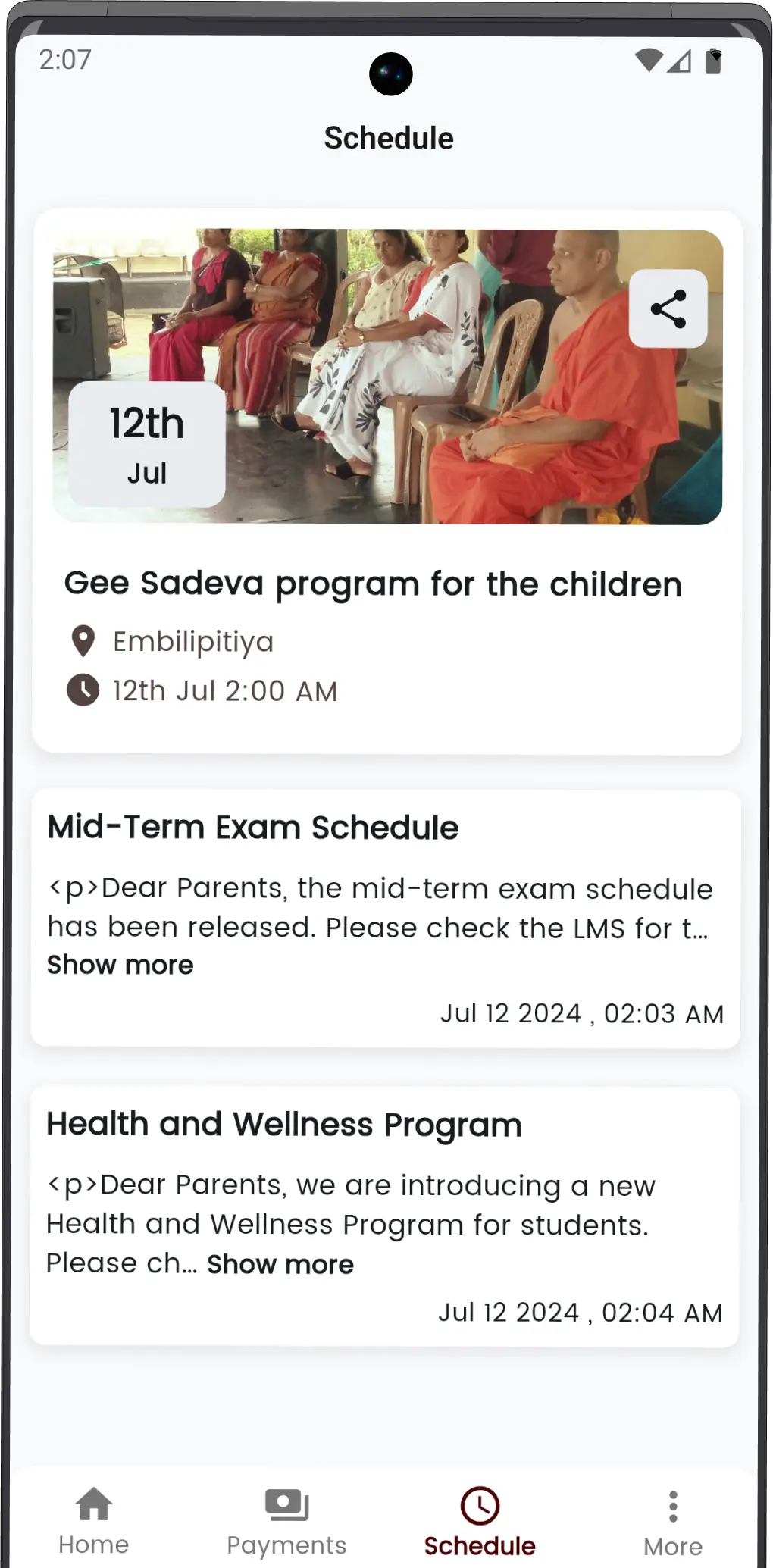773x1568 pixels.
Task: Open the More tab
Action: pyautogui.click(x=673, y=1520)
